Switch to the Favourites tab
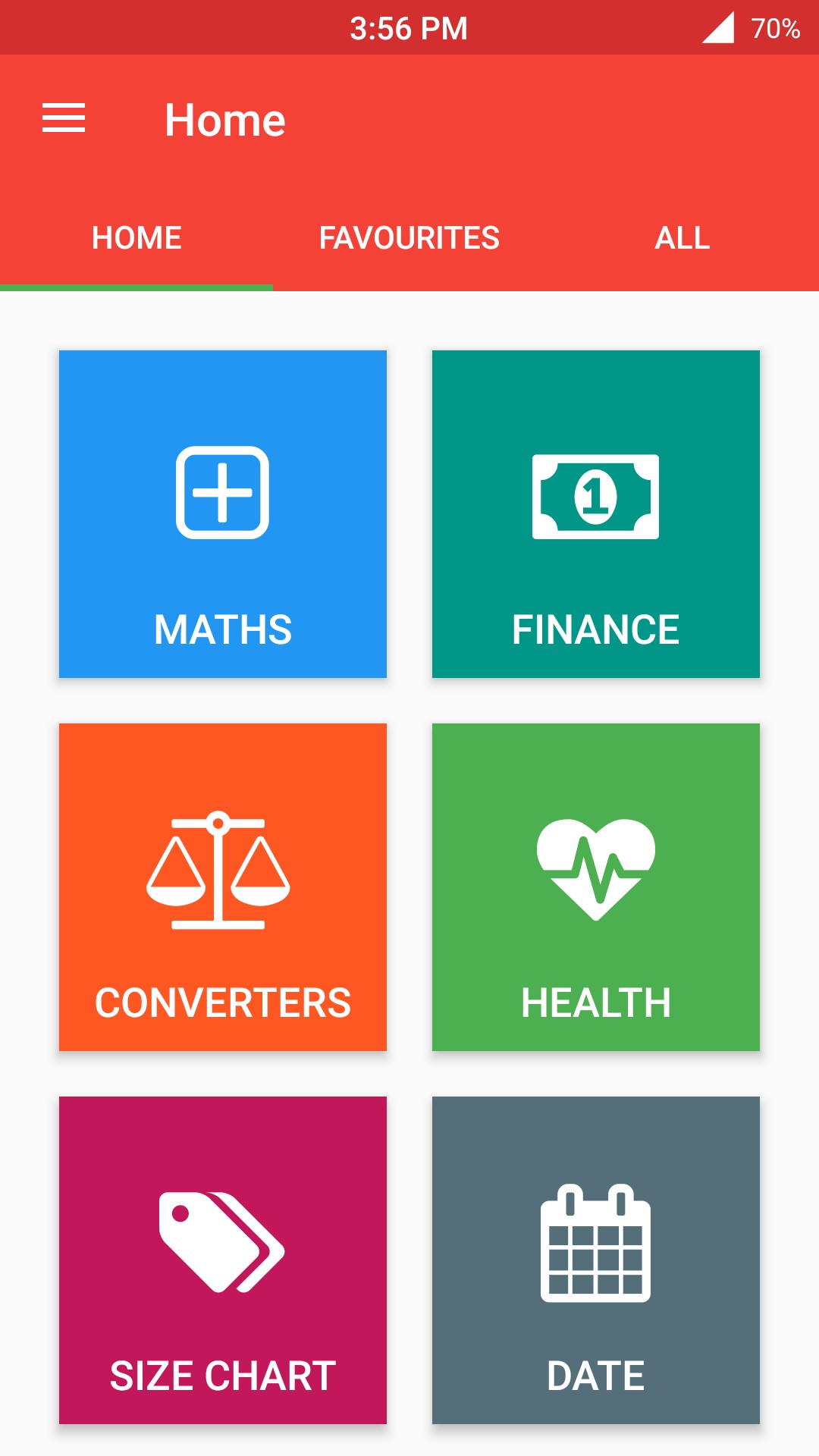 pos(409,238)
